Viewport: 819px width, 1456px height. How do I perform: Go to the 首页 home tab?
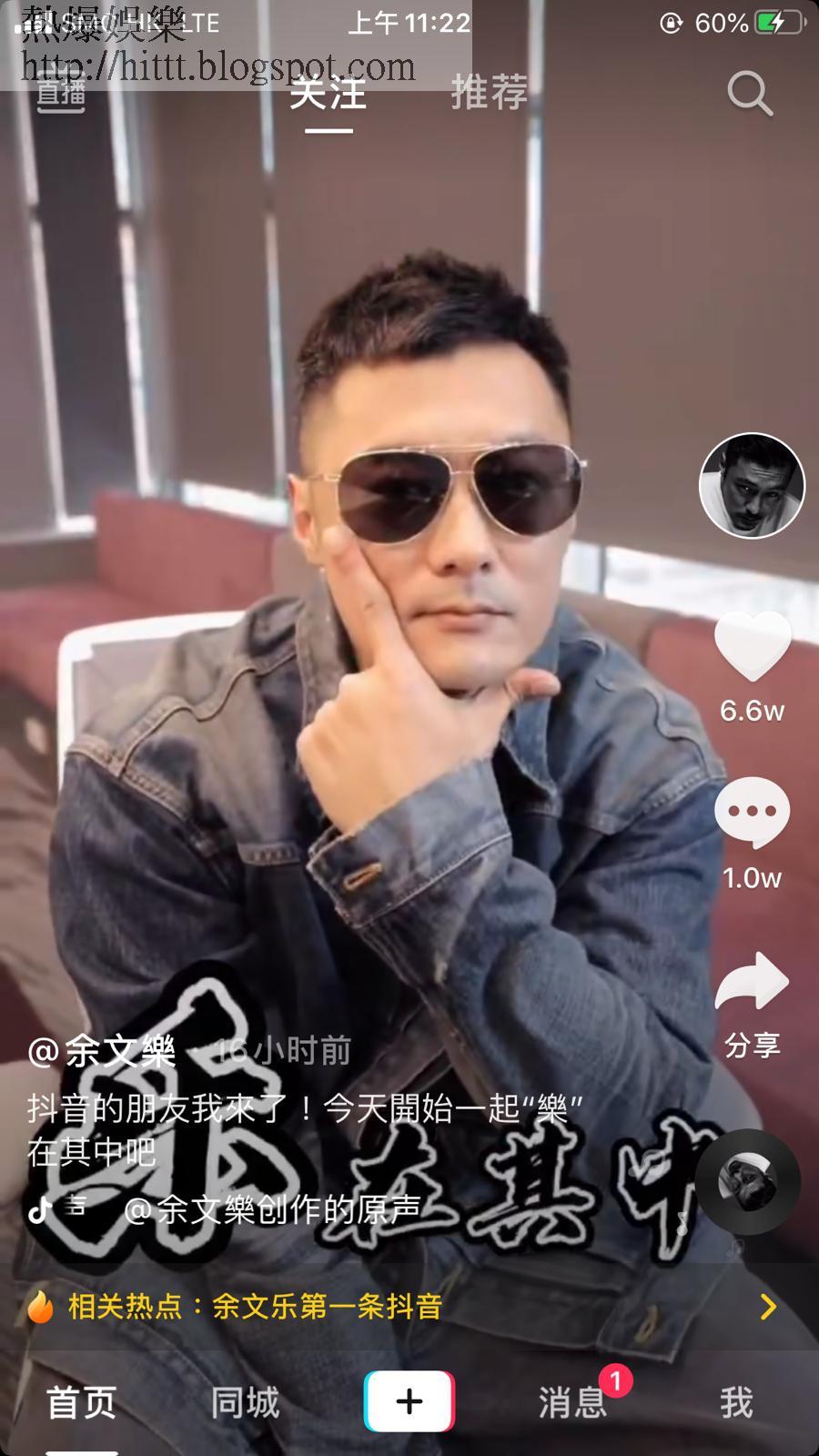coord(82,1402)
